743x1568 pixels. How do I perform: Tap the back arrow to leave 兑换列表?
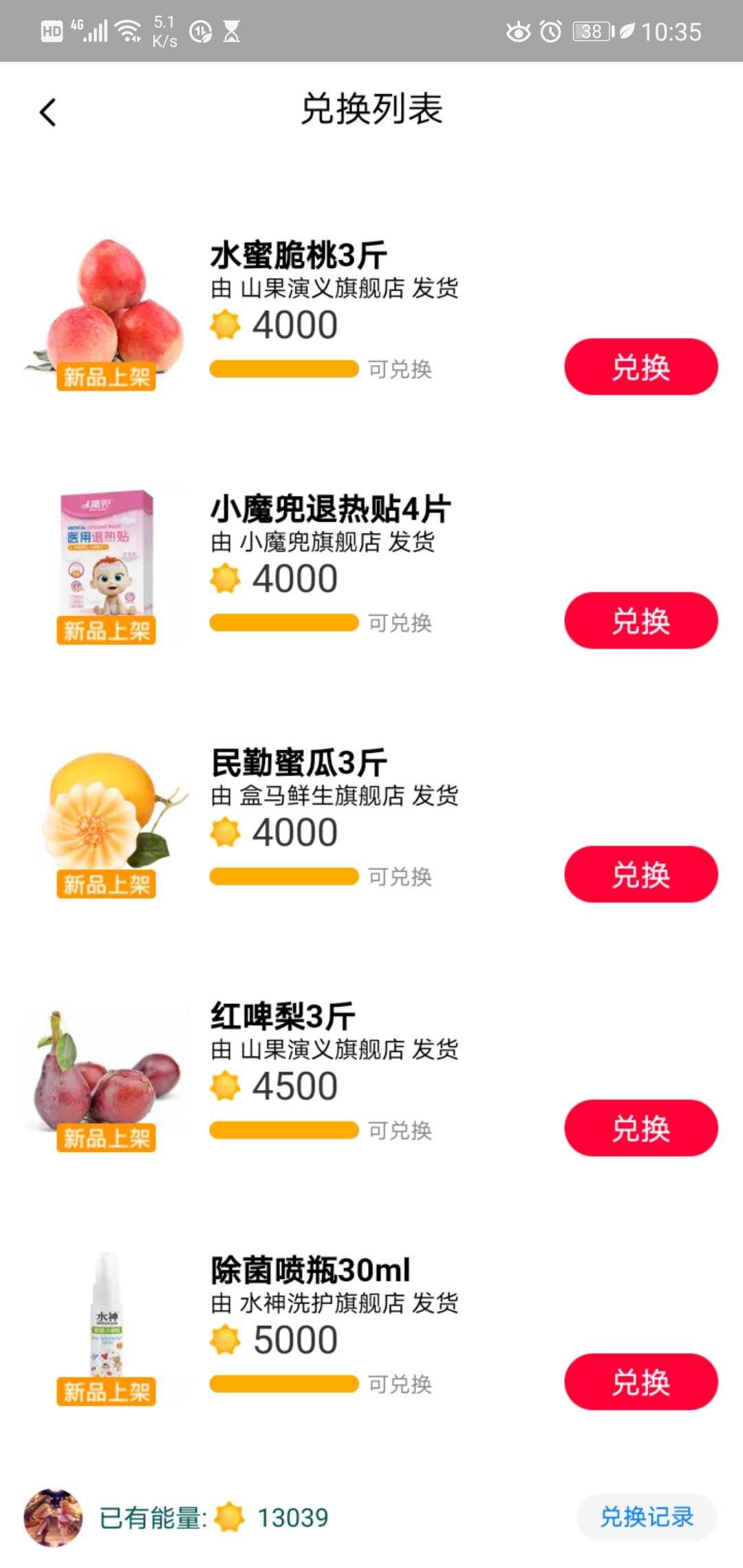point(47,111)
